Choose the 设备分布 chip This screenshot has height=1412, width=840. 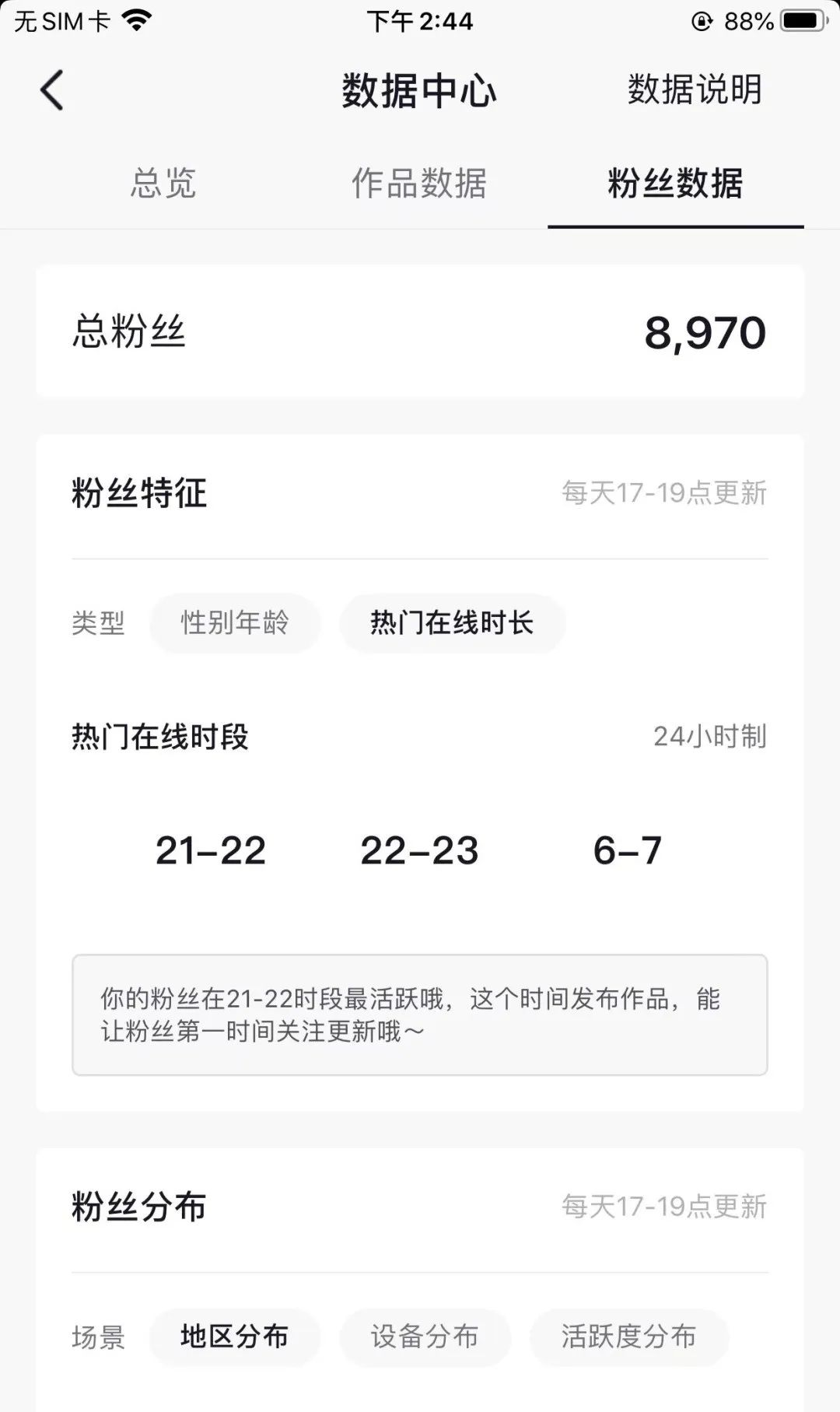425,1337
